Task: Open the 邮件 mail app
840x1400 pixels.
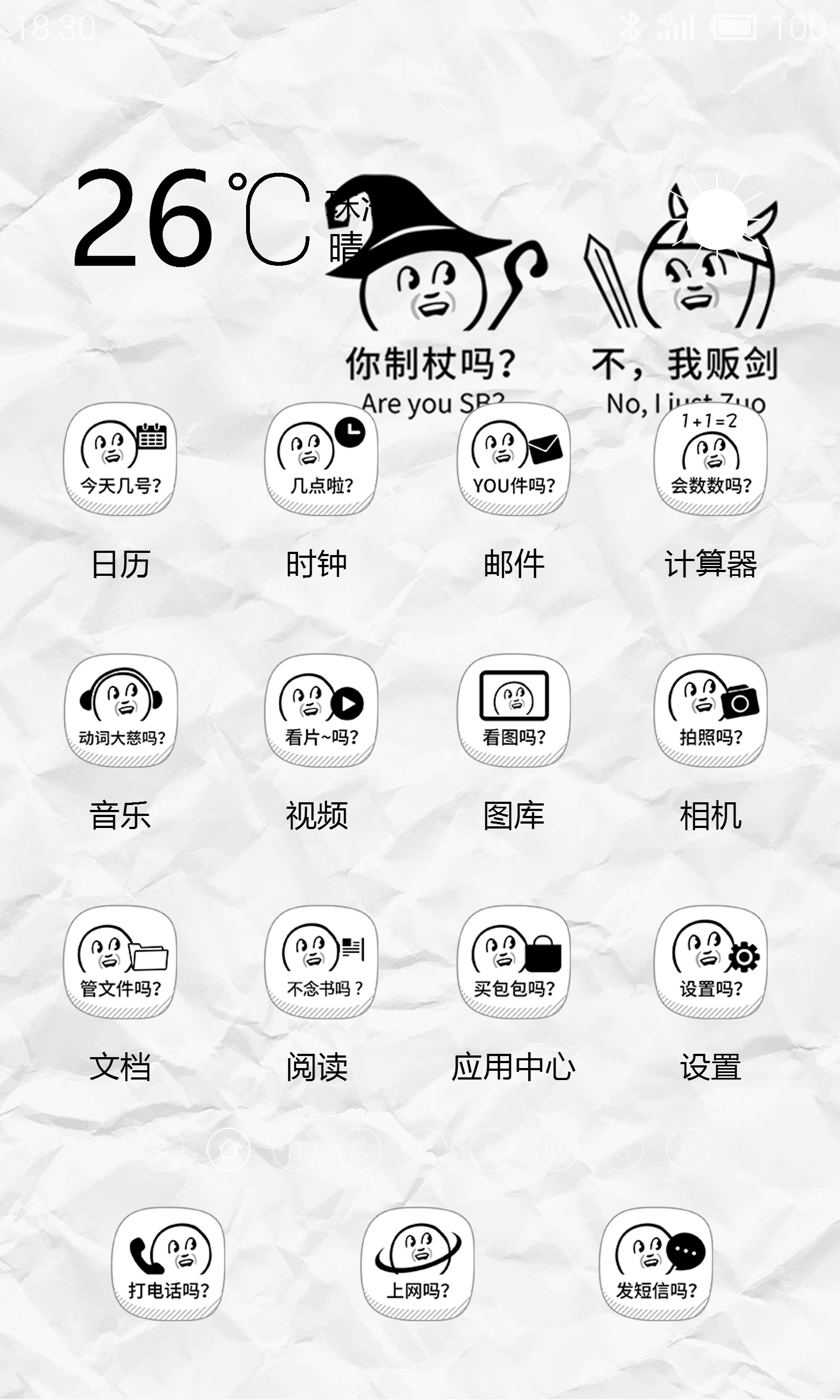Action: click(514, 459)
